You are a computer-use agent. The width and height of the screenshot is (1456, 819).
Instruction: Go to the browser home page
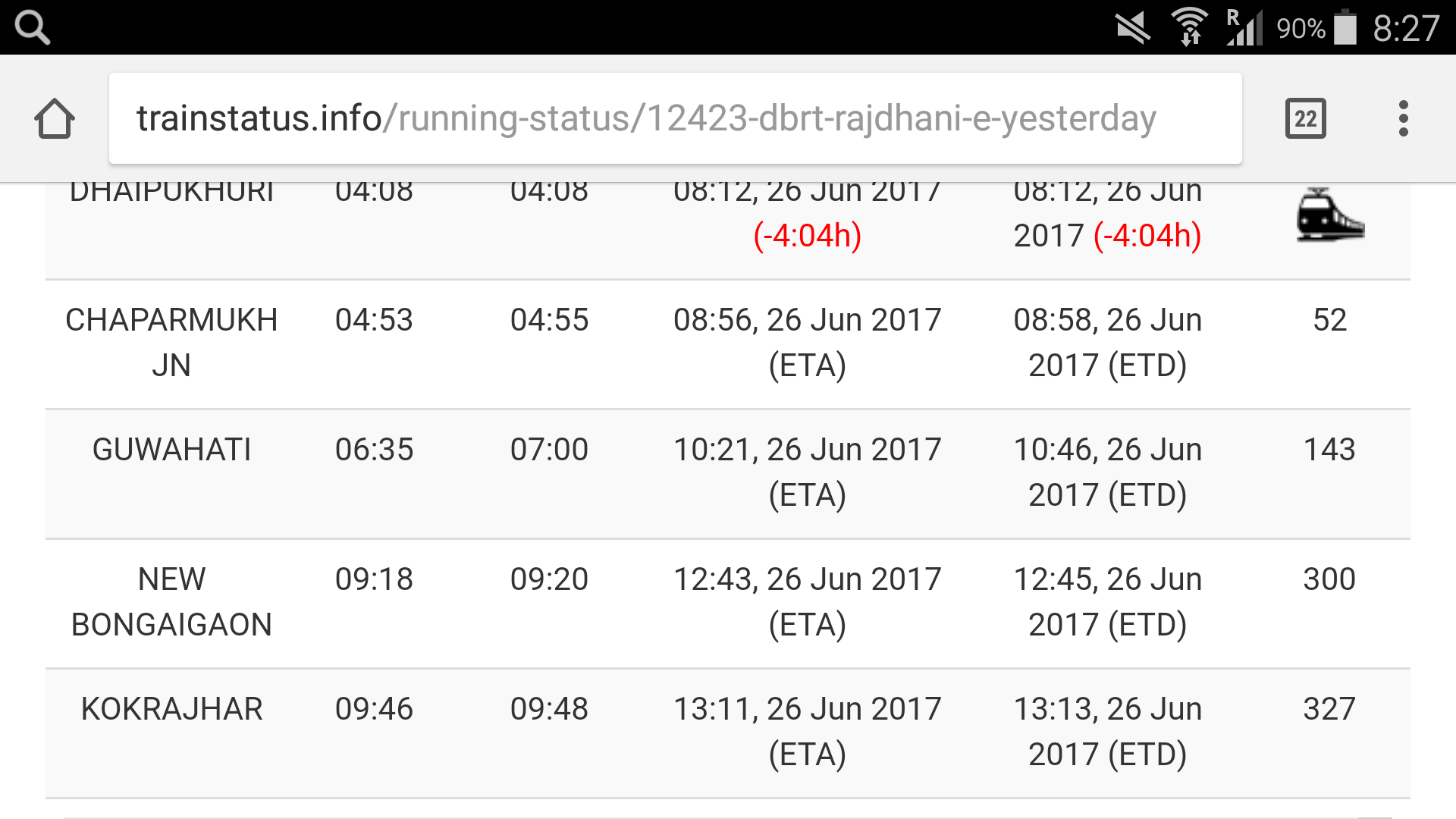[55, 119]
